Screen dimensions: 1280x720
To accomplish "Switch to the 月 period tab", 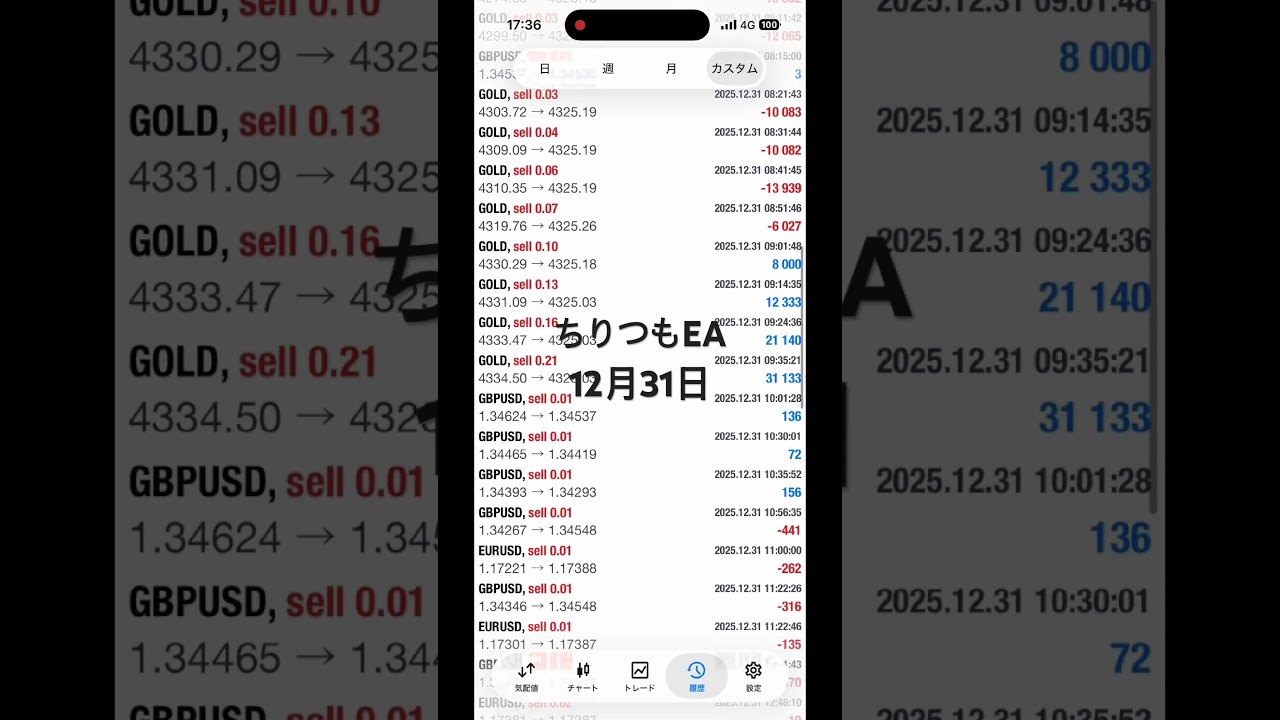I will point(671,69).
